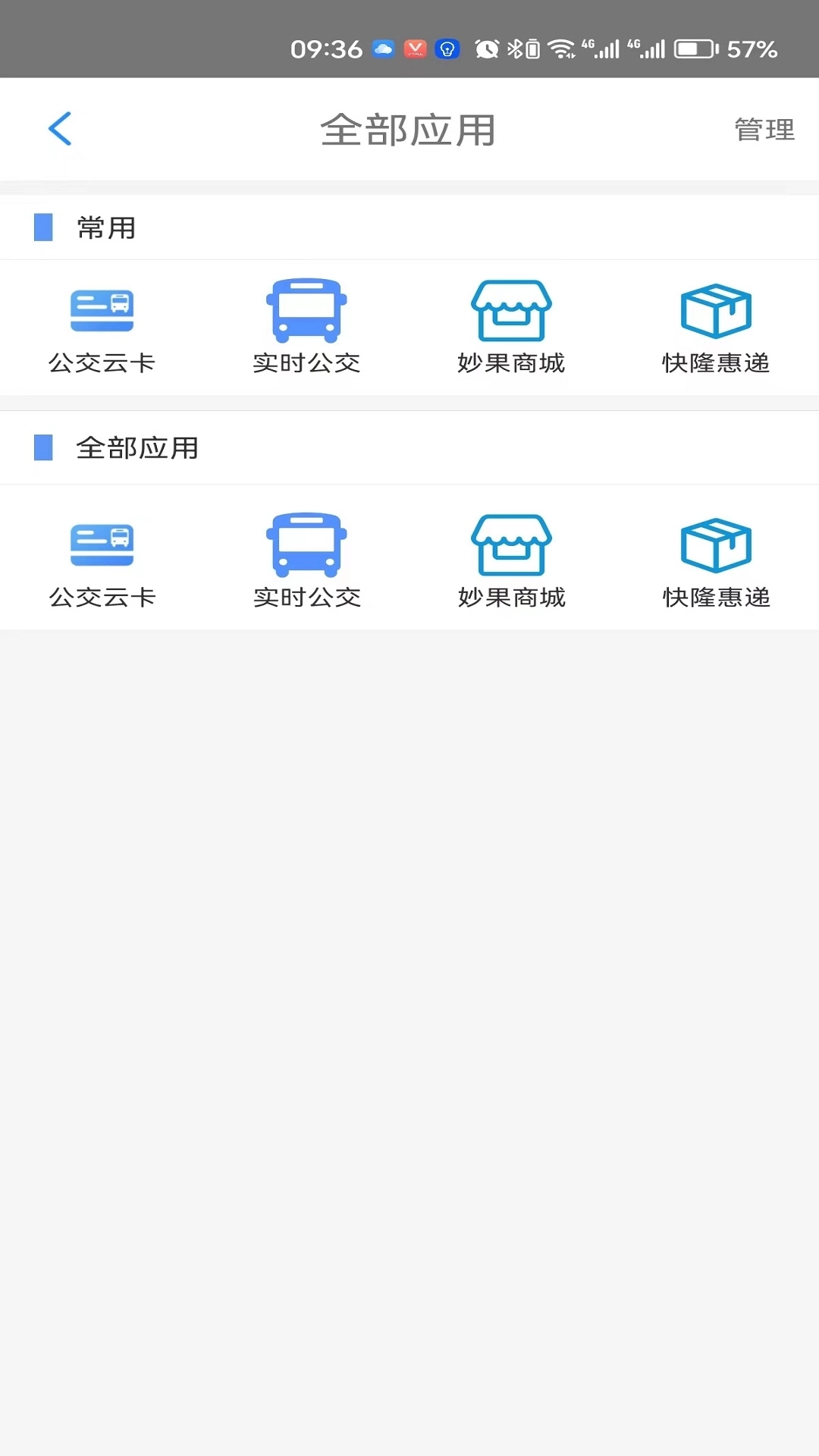
Task: Select 公交云卡 under 全部应用 section
Action: (102, 561)
